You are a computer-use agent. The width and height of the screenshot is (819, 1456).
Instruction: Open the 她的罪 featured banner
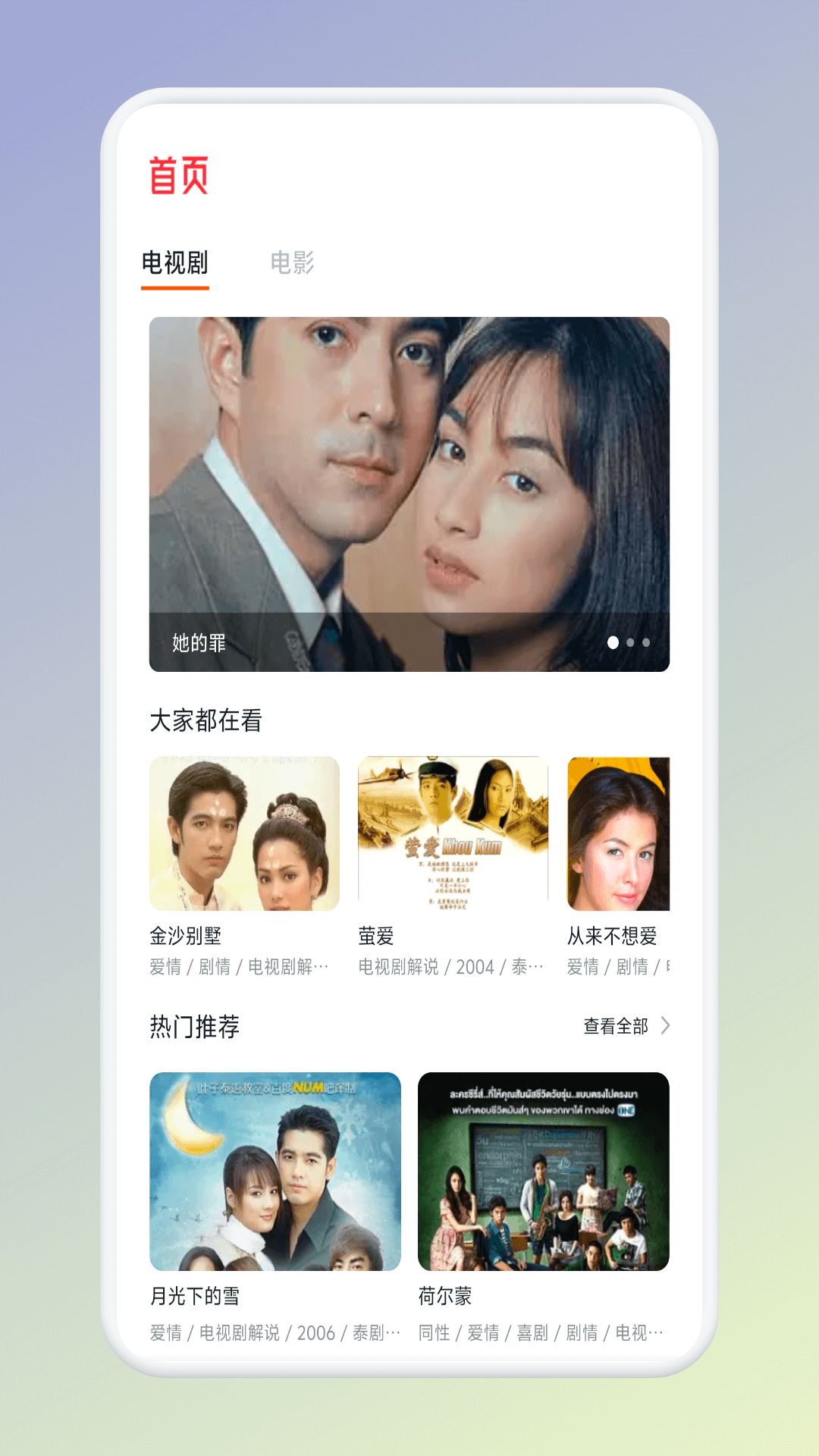(409, 493)
